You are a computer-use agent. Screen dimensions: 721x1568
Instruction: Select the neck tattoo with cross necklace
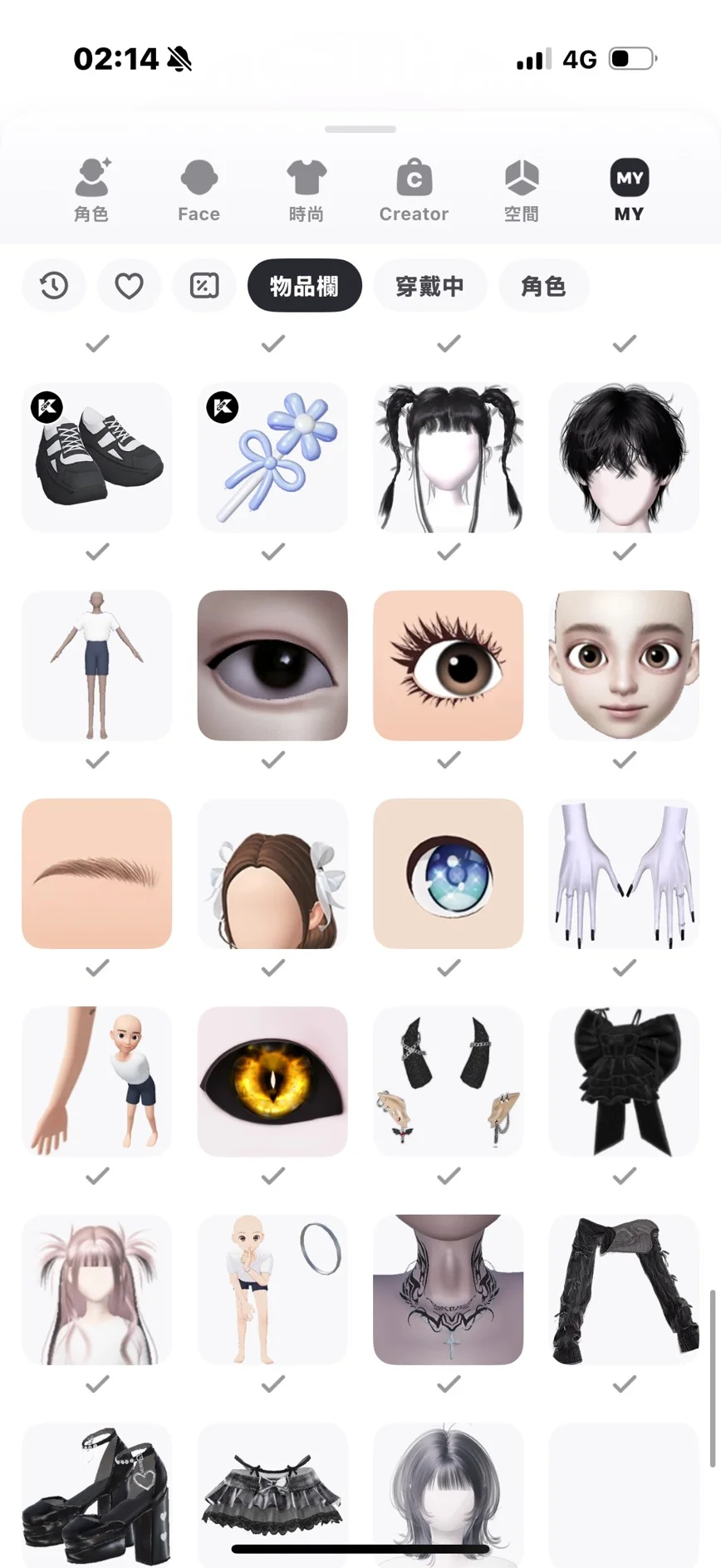click(449, 1290)
